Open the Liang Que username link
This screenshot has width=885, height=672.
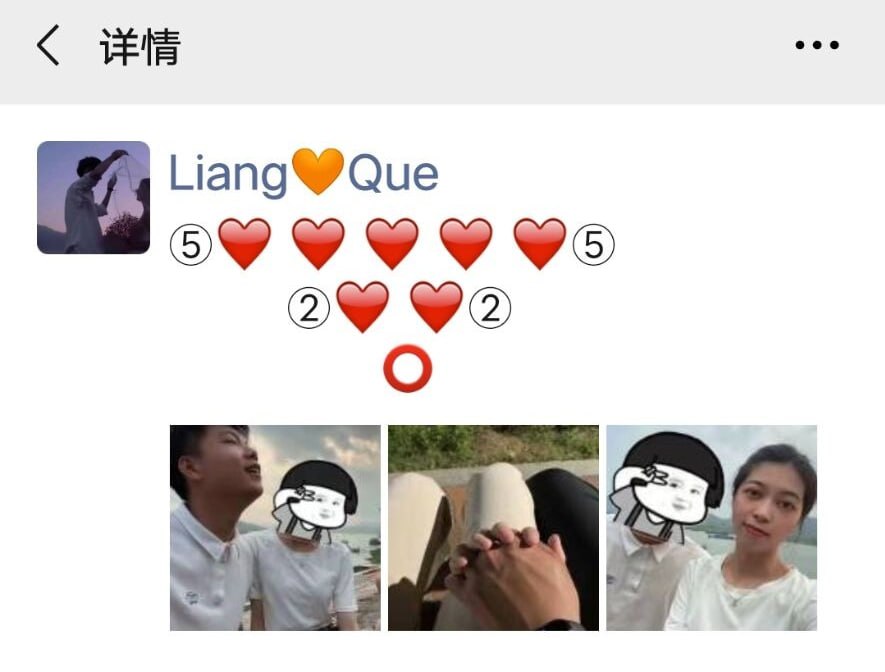click(x=303, y=173)
